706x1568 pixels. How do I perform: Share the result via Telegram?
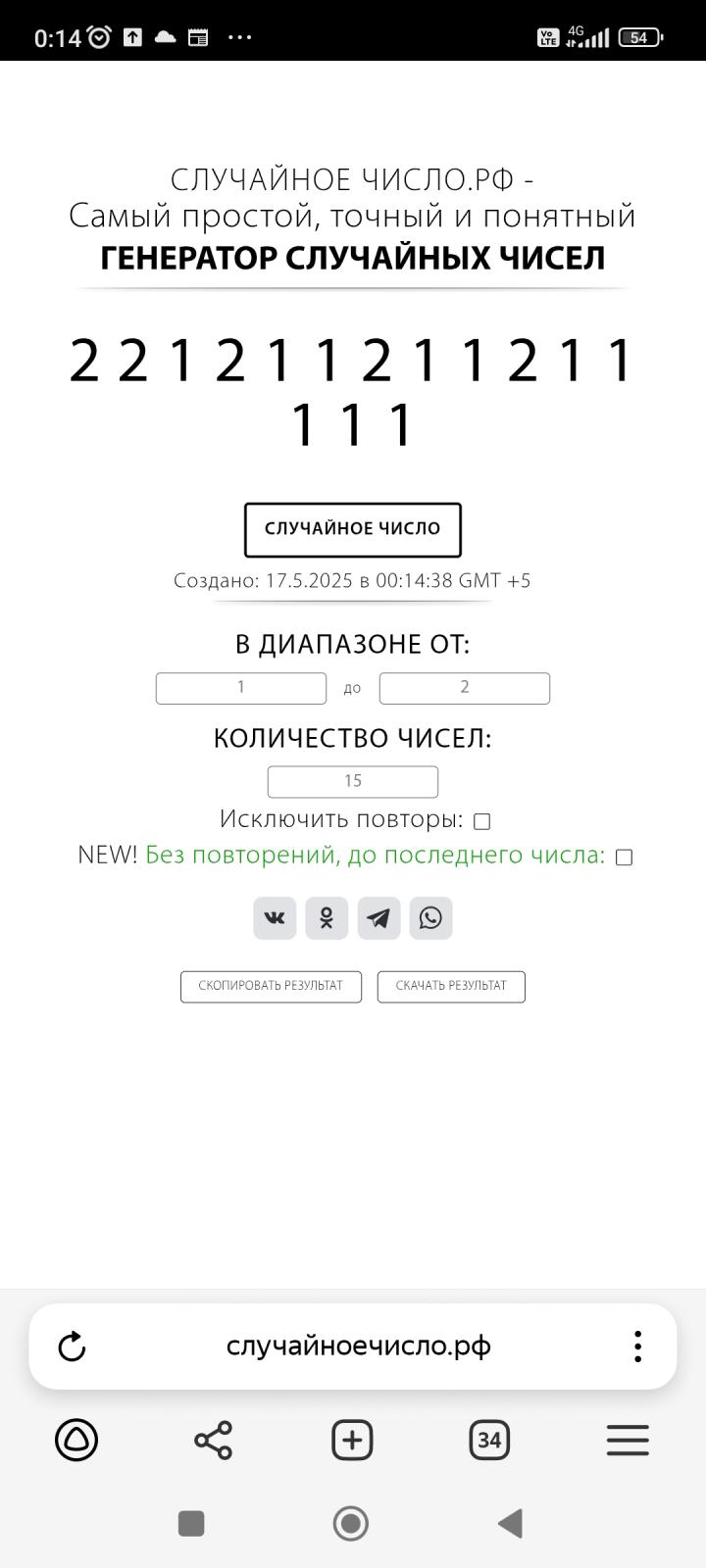coord(378,918)
